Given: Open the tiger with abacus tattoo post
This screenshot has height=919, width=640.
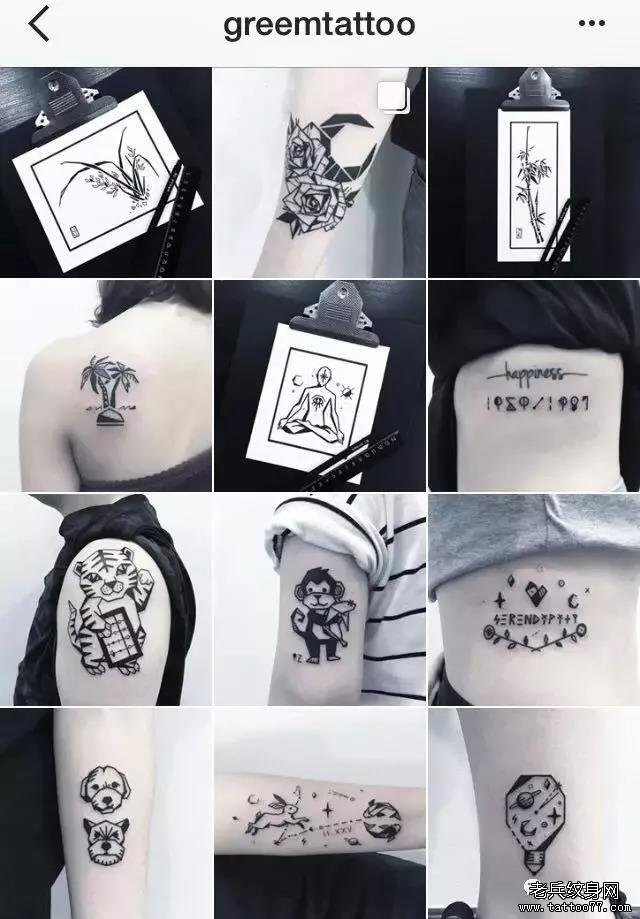Looking at the screenshot, I should (106, 600).
